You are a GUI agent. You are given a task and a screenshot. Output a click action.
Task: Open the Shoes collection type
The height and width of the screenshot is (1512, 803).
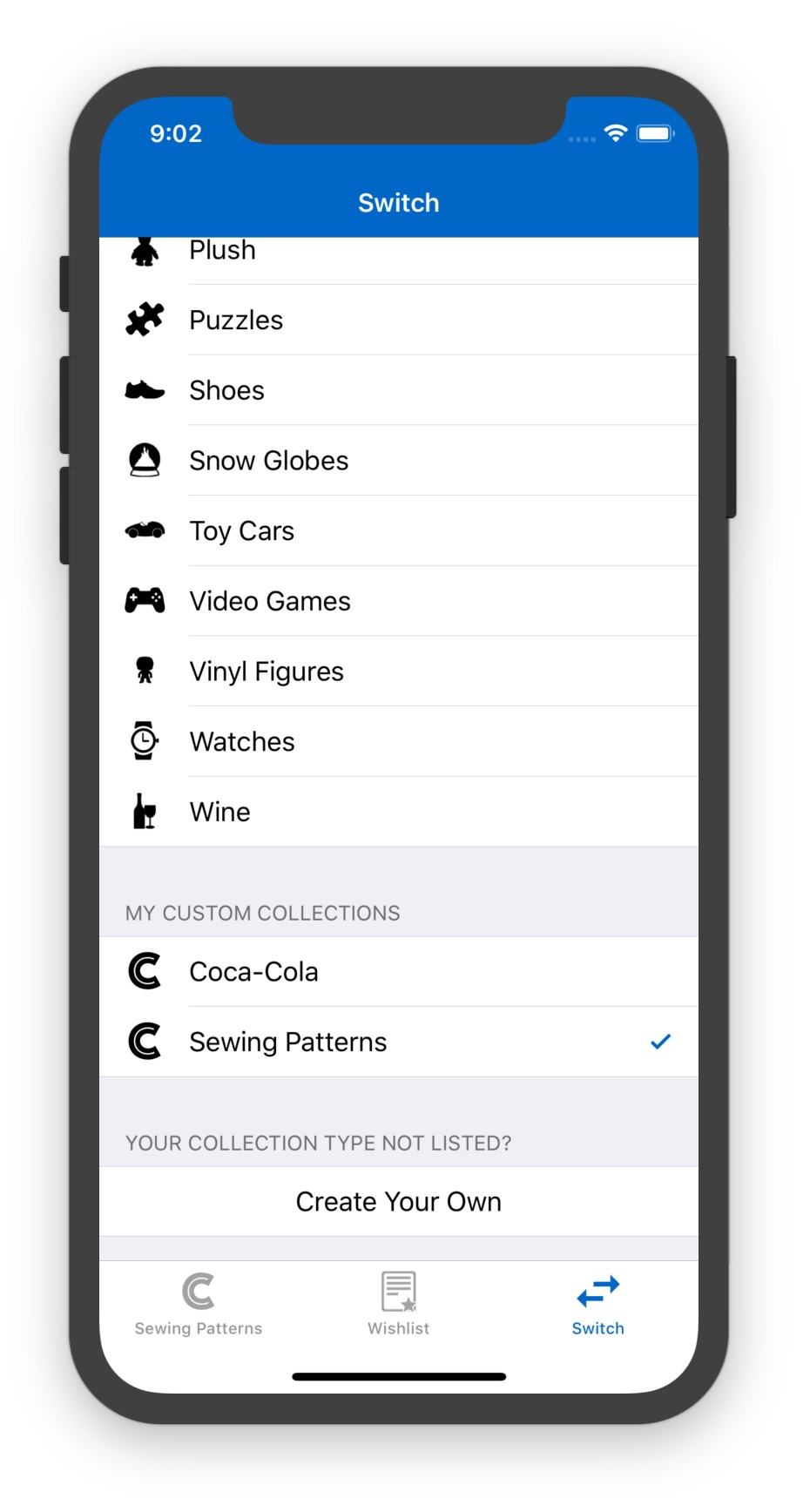point(226,391)
